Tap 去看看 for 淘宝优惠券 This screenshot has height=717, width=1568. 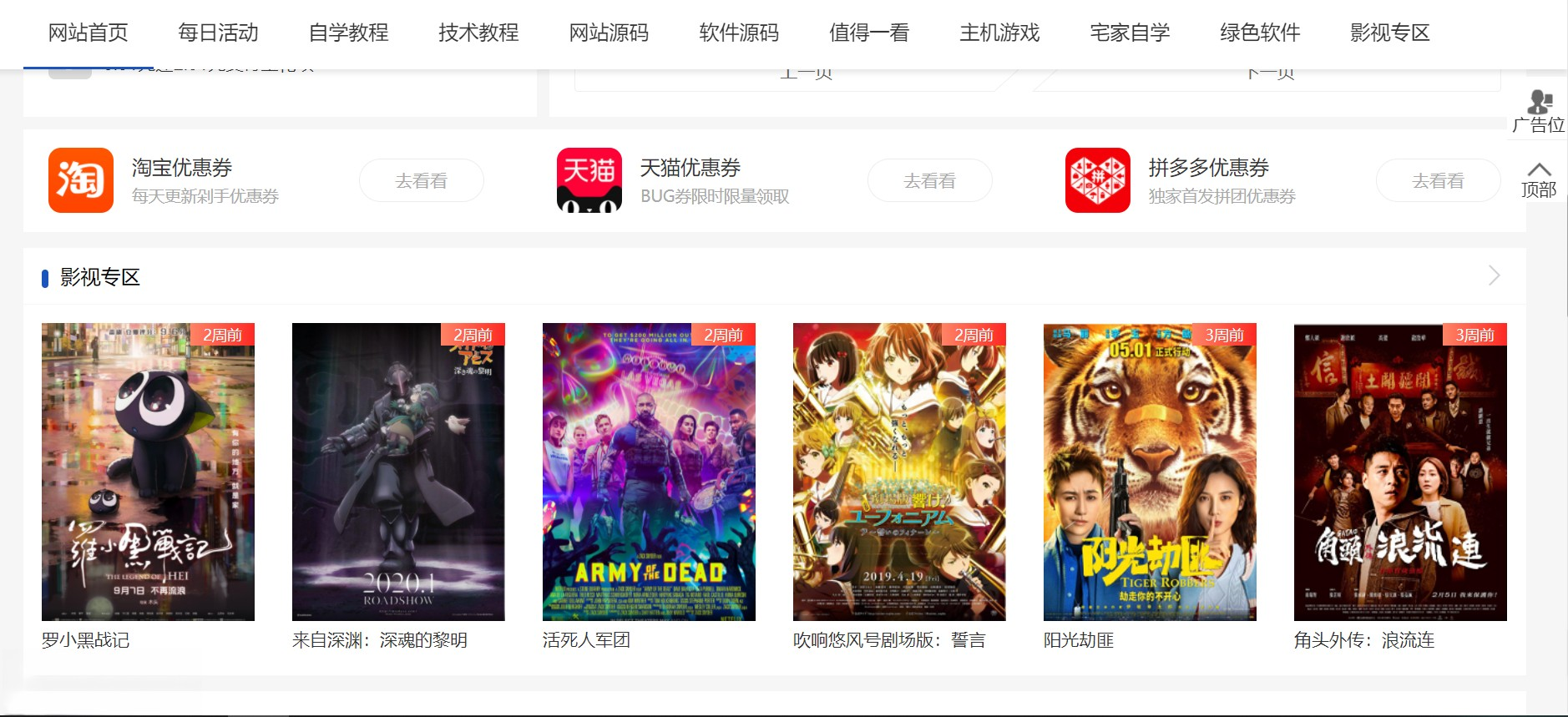tap(421, 180)
